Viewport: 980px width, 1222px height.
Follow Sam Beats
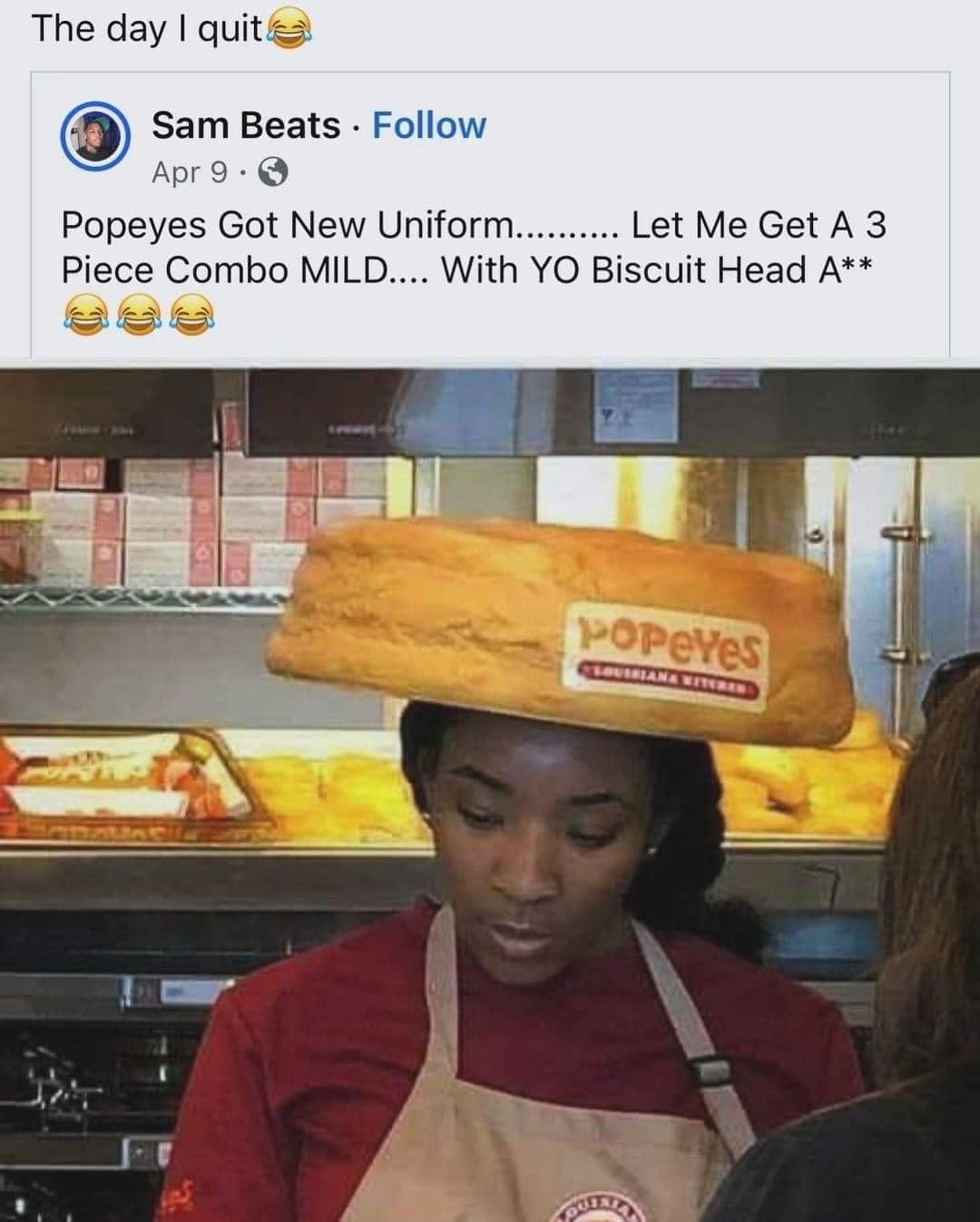[429, 125]
